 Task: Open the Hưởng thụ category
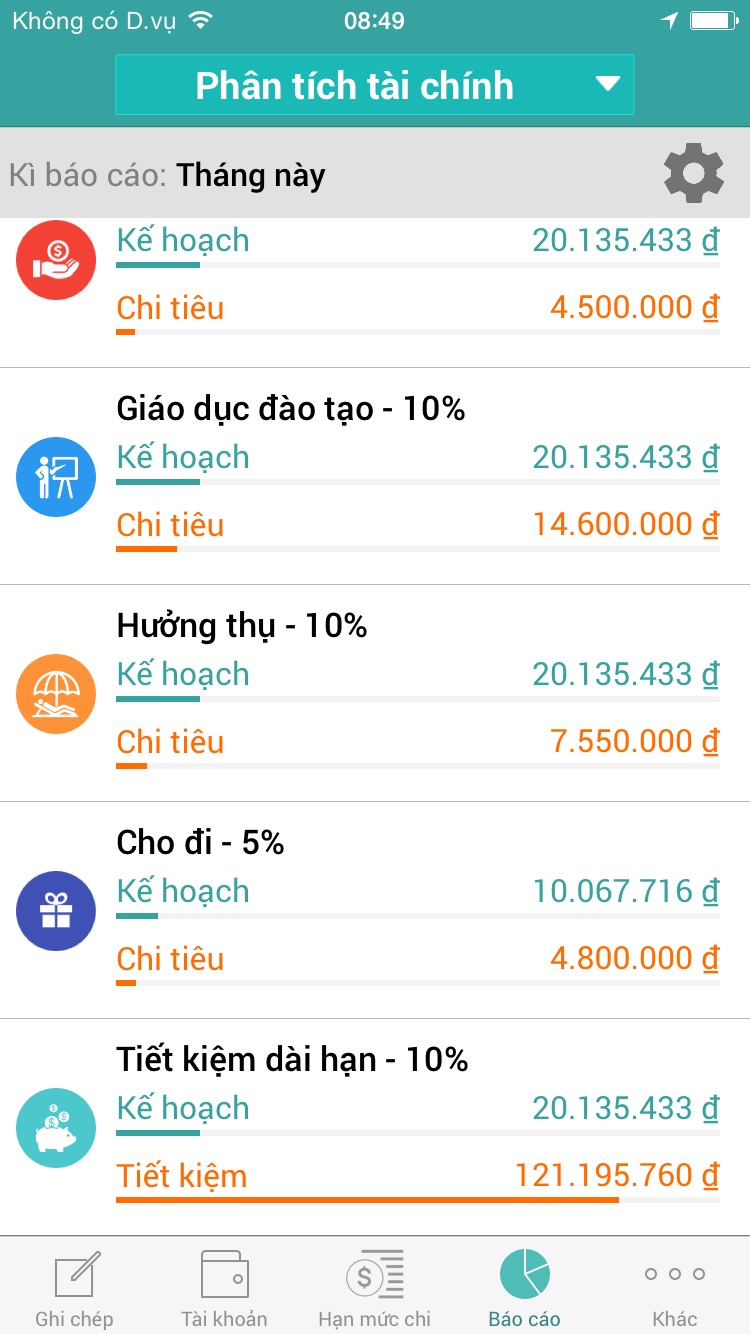pos(375,693)
